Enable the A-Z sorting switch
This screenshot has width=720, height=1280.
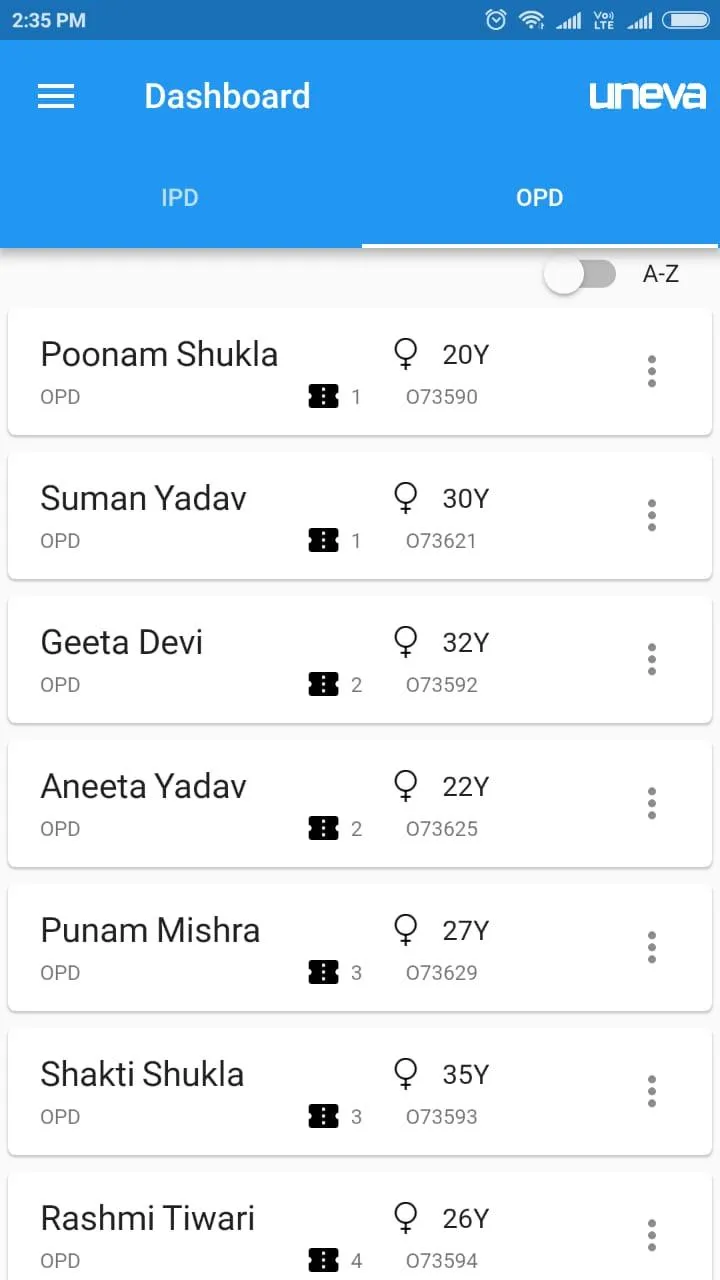point(580,274)
